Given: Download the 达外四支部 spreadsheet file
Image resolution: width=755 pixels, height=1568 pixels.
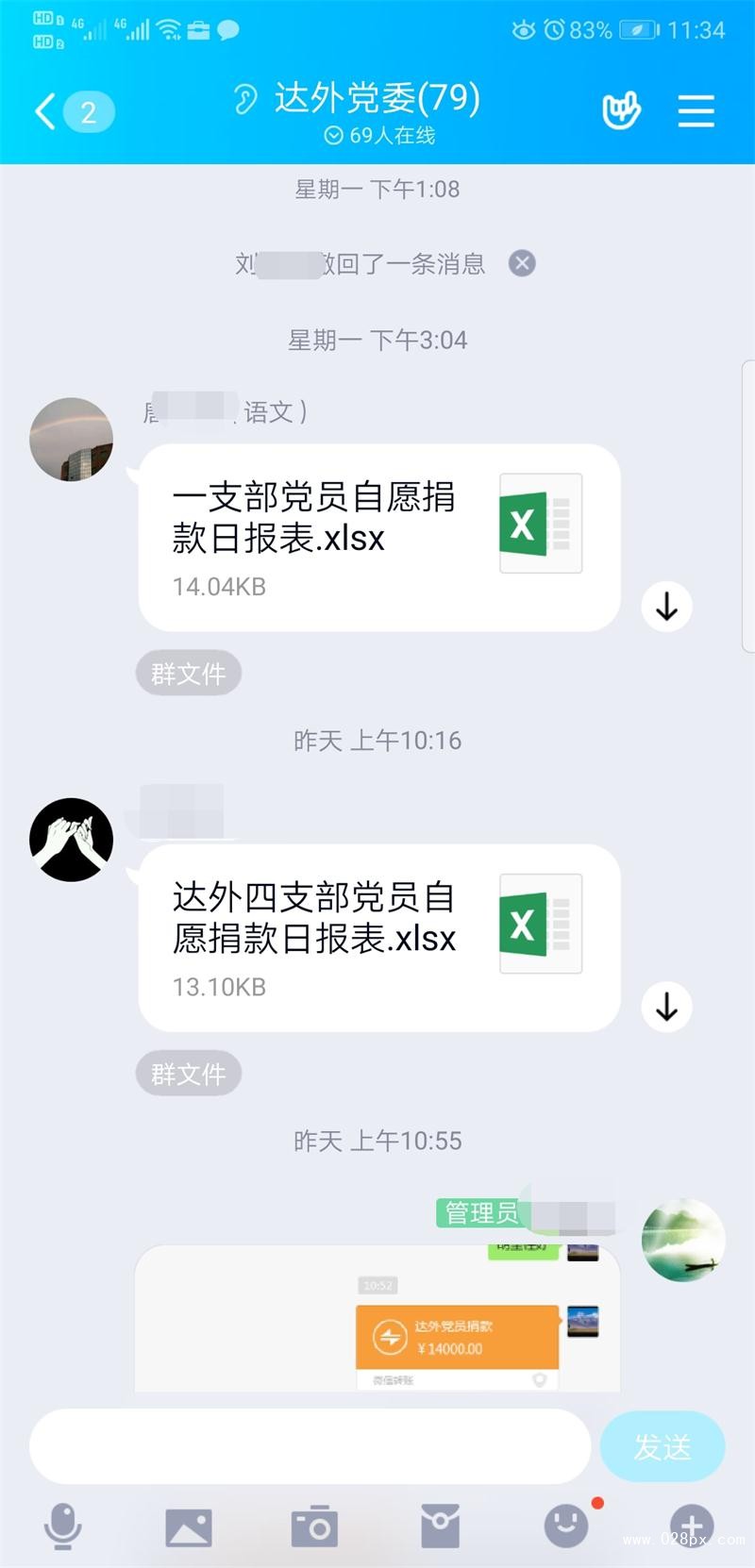Looking at the screenshot, I should [x=666, y=1008].
